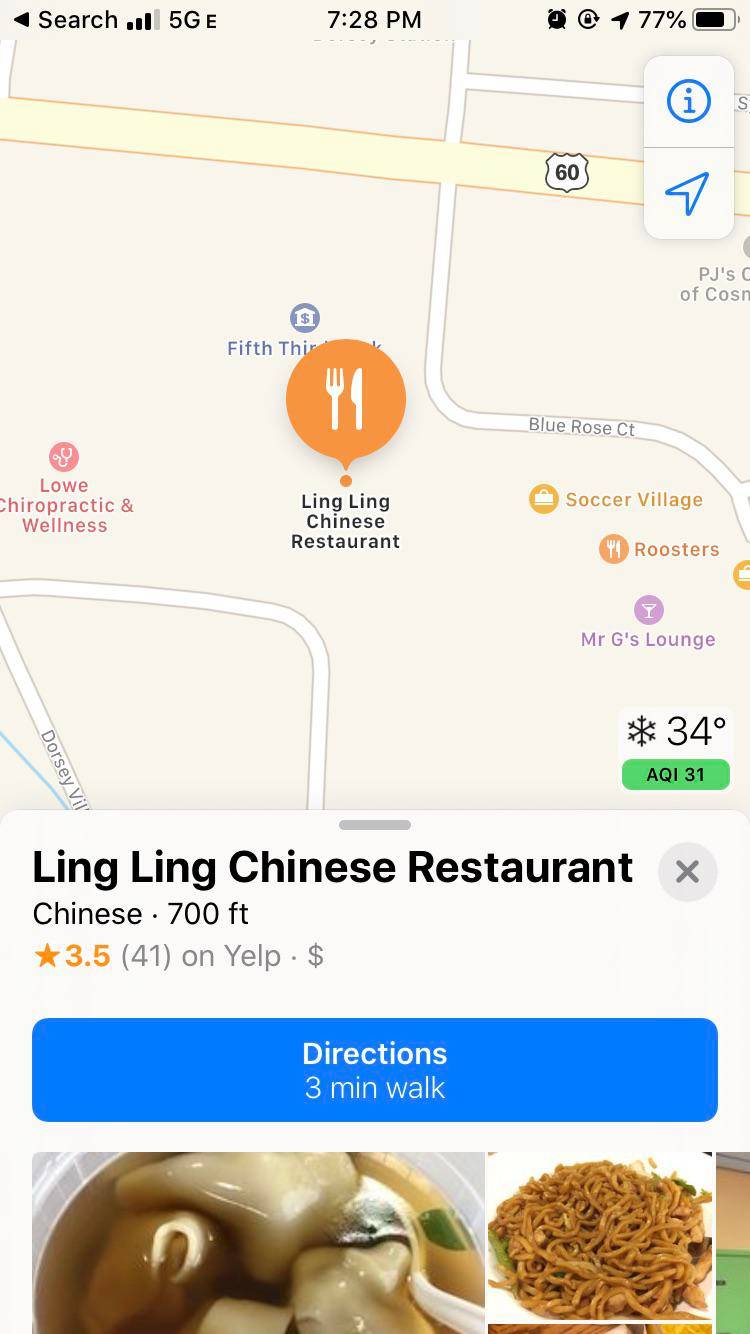This screenshot has width=750, height=1334.
Task: Tap the Fifth Third Bank map icon
Action: [304, 317]
